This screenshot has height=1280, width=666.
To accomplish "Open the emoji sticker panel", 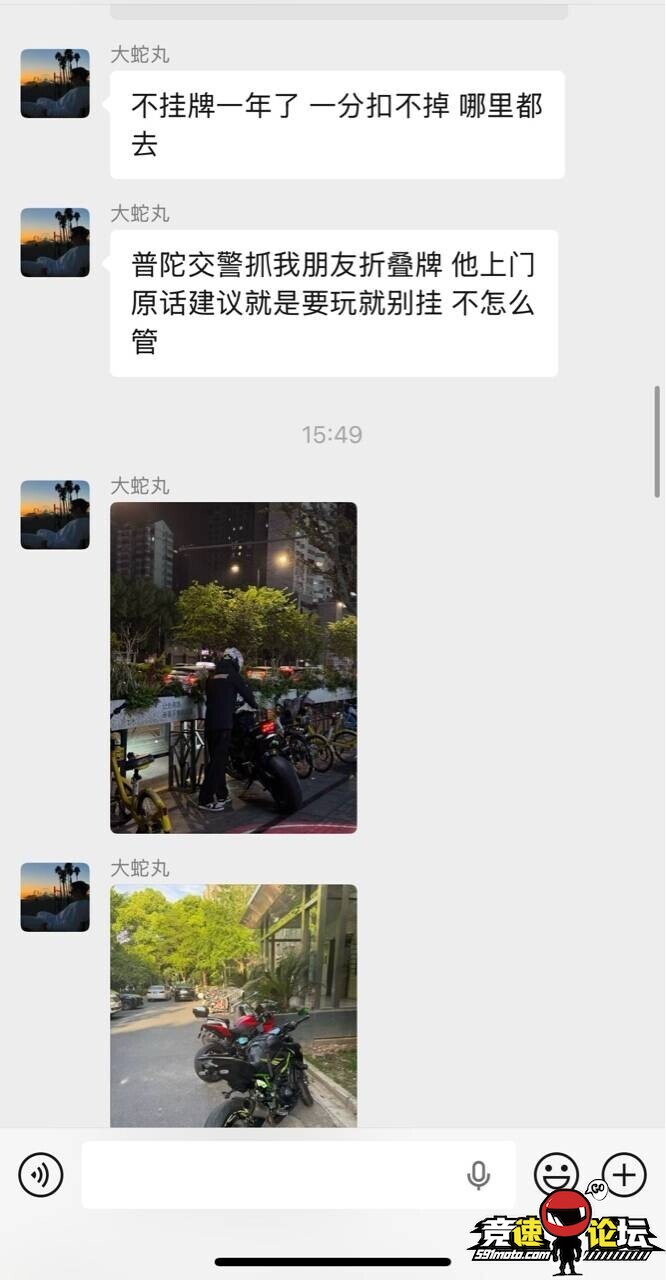I will [x=556, y=1173].
